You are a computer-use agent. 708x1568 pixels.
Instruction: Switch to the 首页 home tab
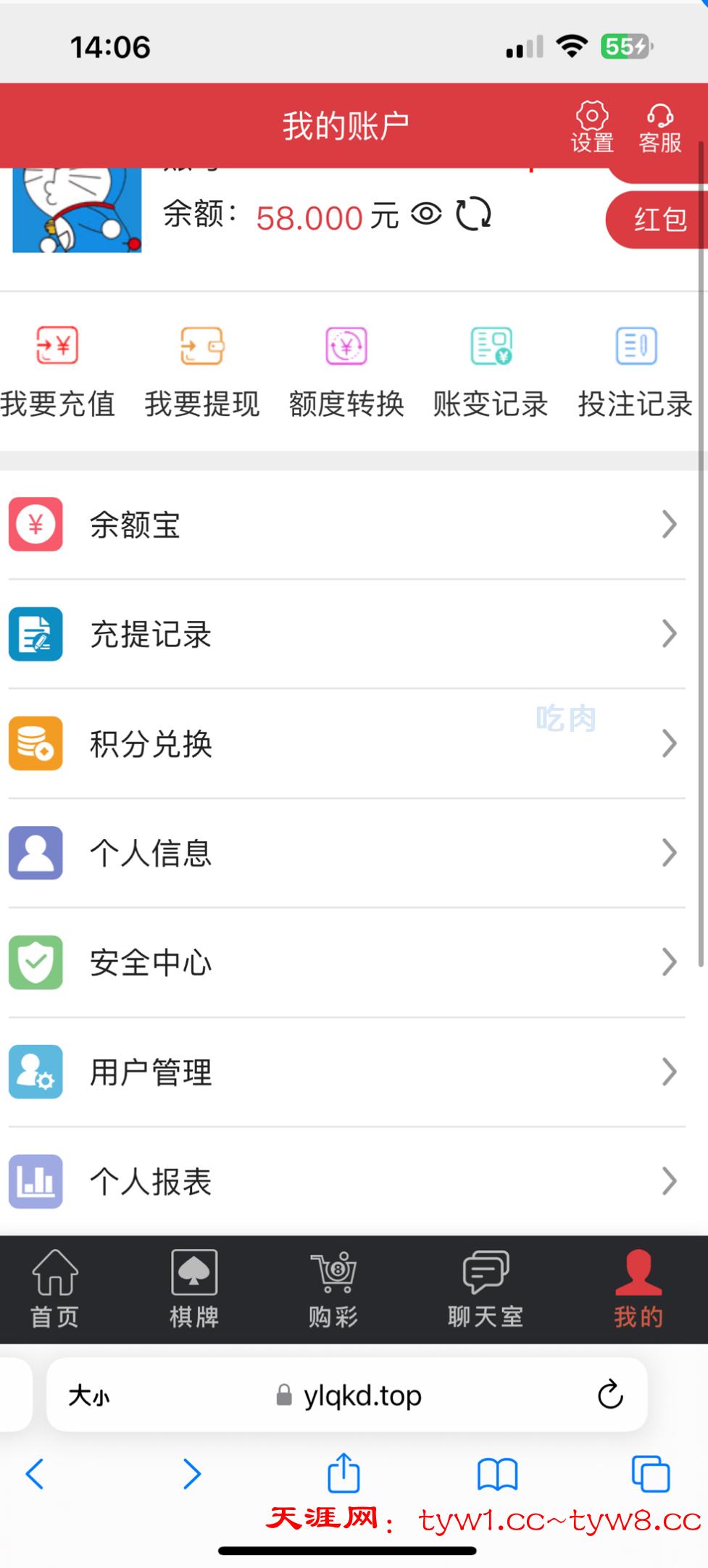[x=55, y=1289]
